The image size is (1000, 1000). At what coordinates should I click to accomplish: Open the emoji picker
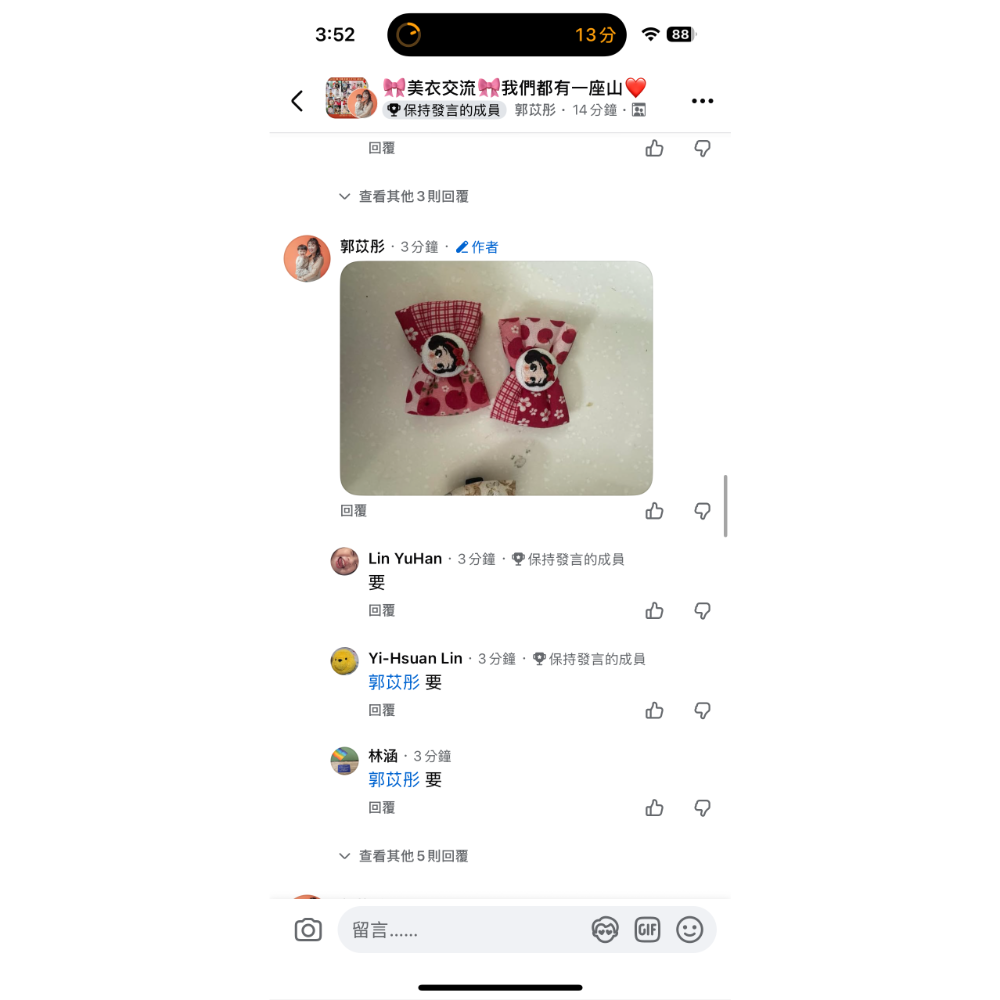[x=690, y=930]
